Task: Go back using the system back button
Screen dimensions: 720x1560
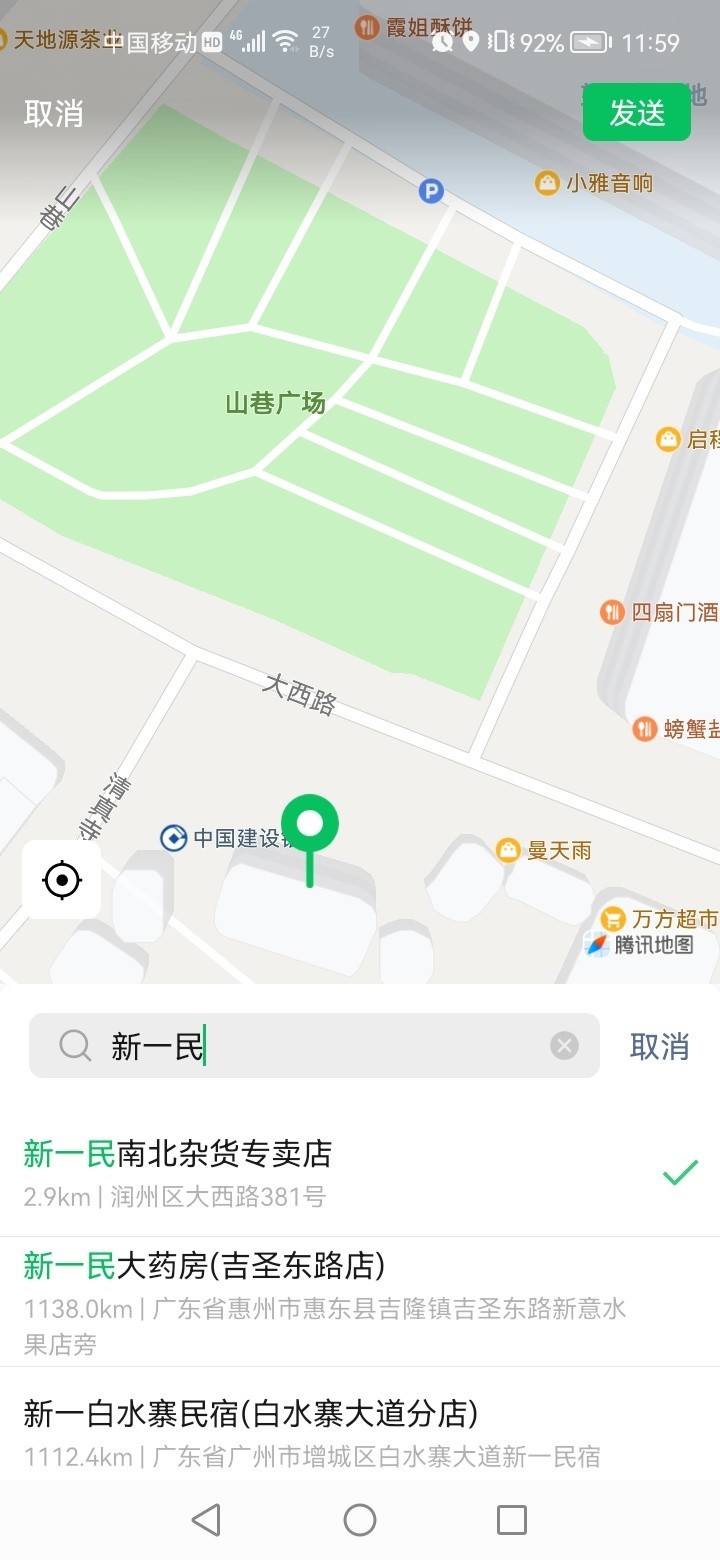Action: (206, 1520)
